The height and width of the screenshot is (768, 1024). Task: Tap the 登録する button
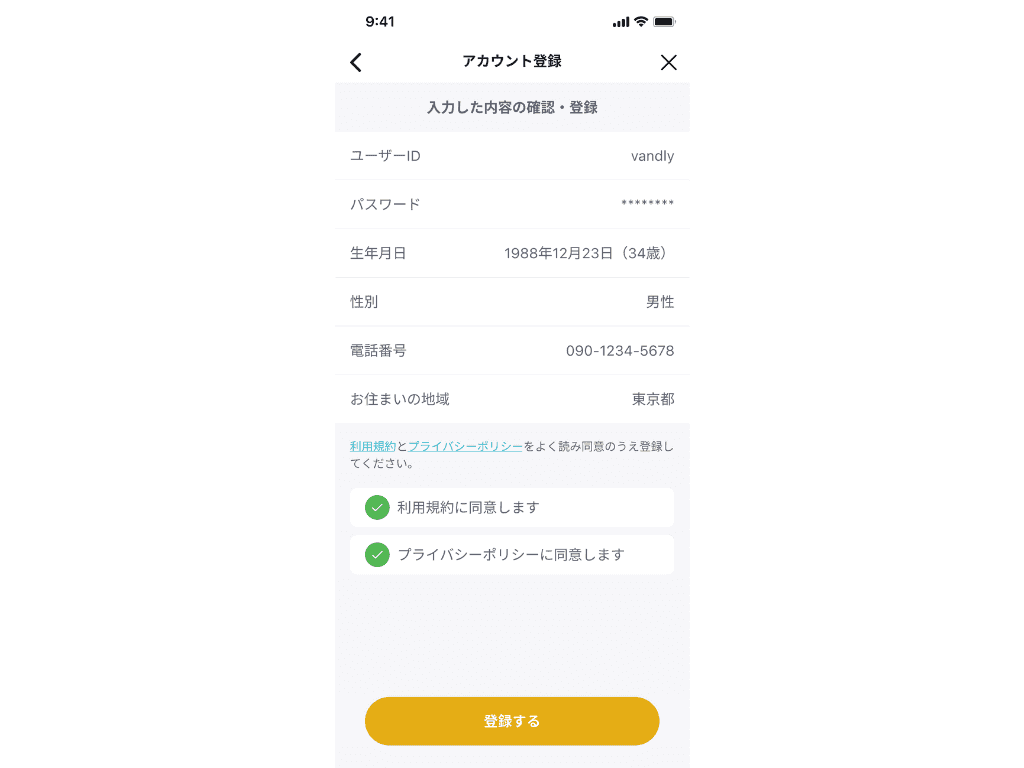tap(512, 721)
